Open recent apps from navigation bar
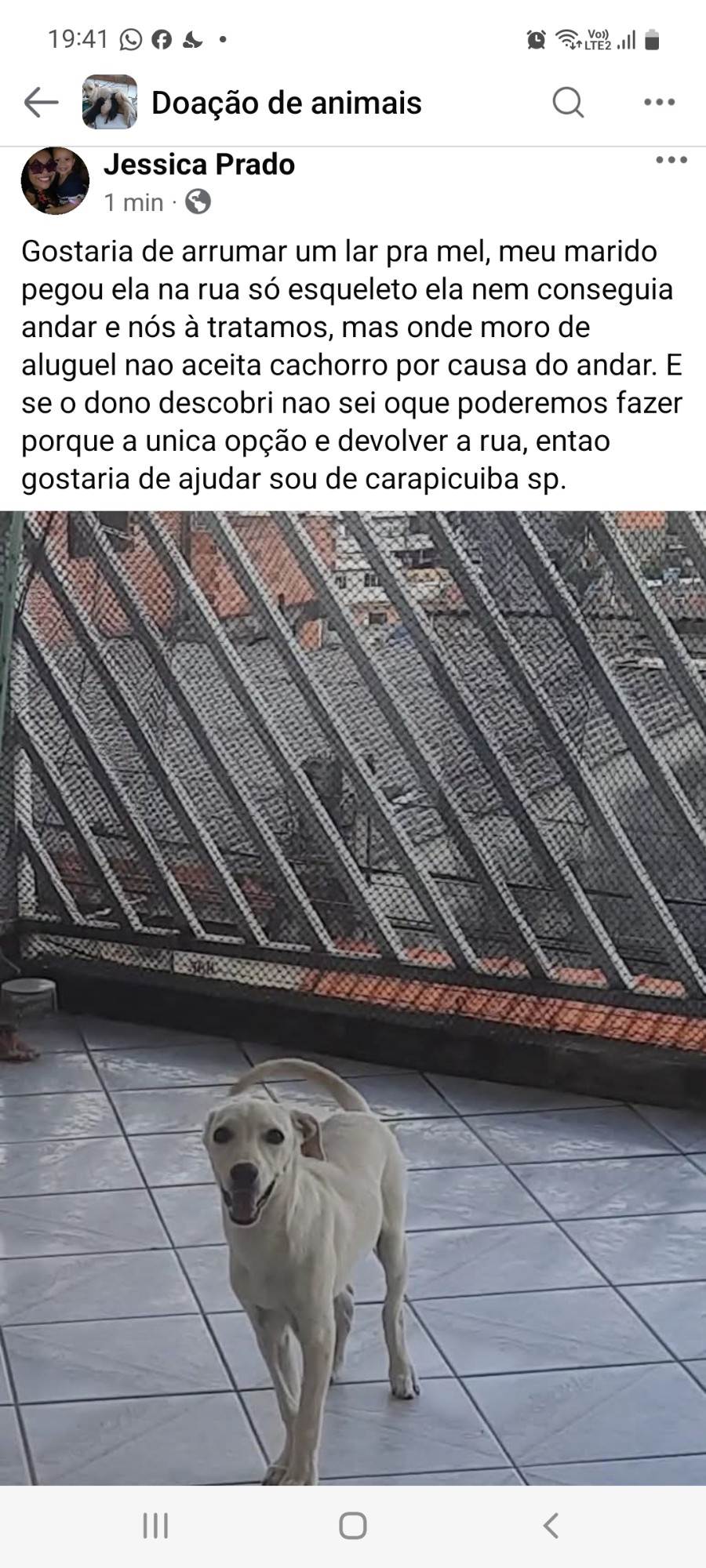 [155, 1526]
